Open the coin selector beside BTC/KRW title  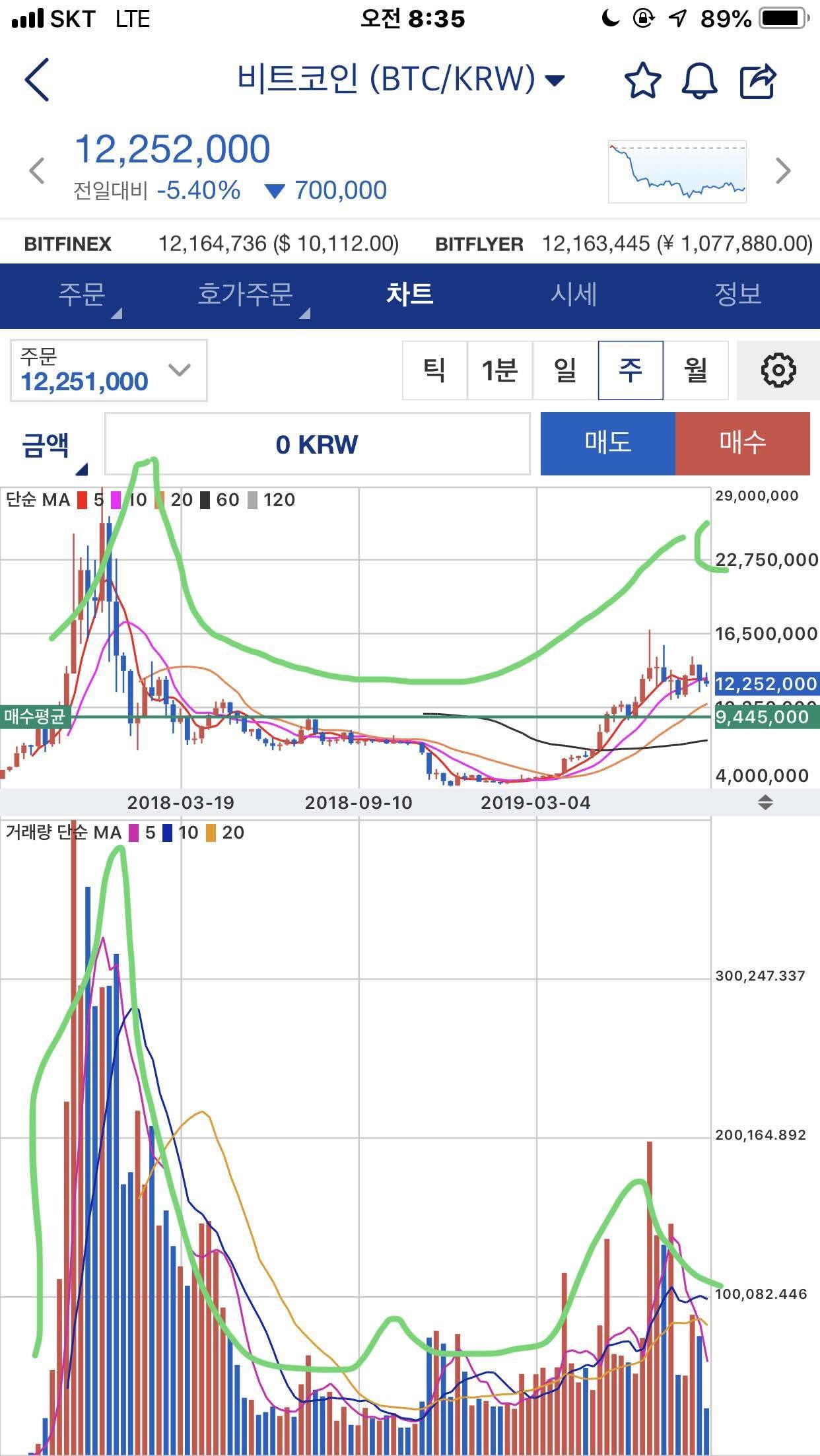pyautogui.click(x=555, y=81)
